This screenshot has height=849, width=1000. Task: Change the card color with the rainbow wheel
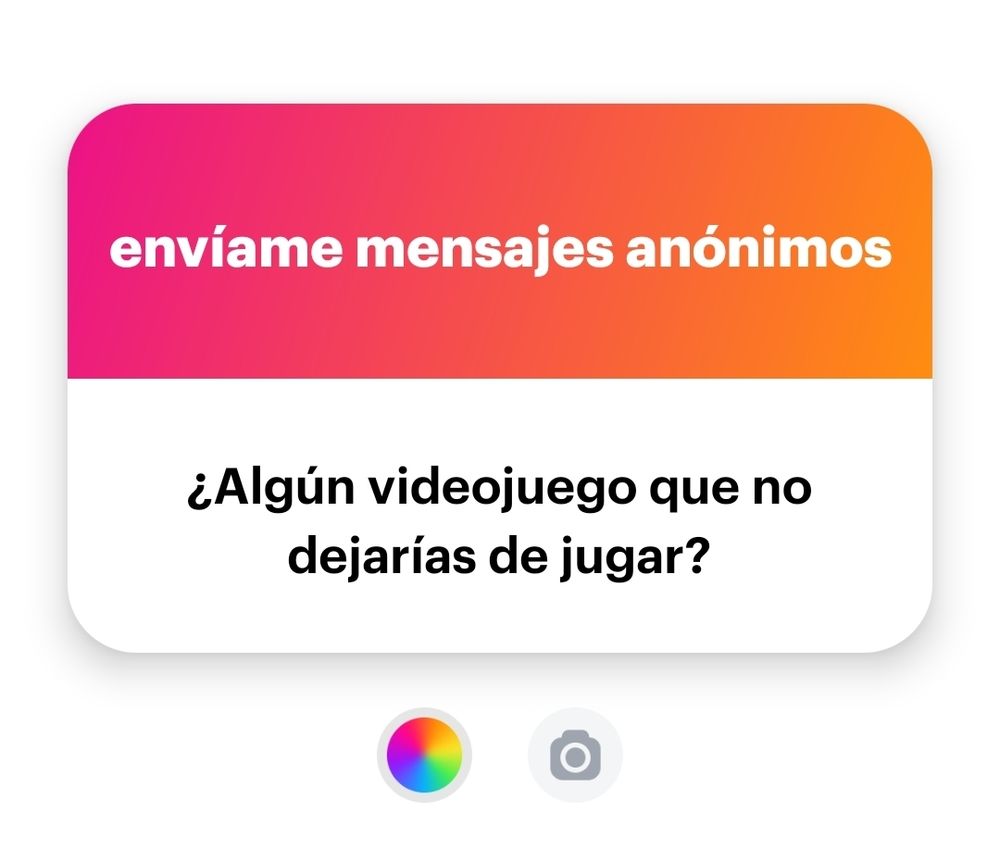[x=424, y=755]
